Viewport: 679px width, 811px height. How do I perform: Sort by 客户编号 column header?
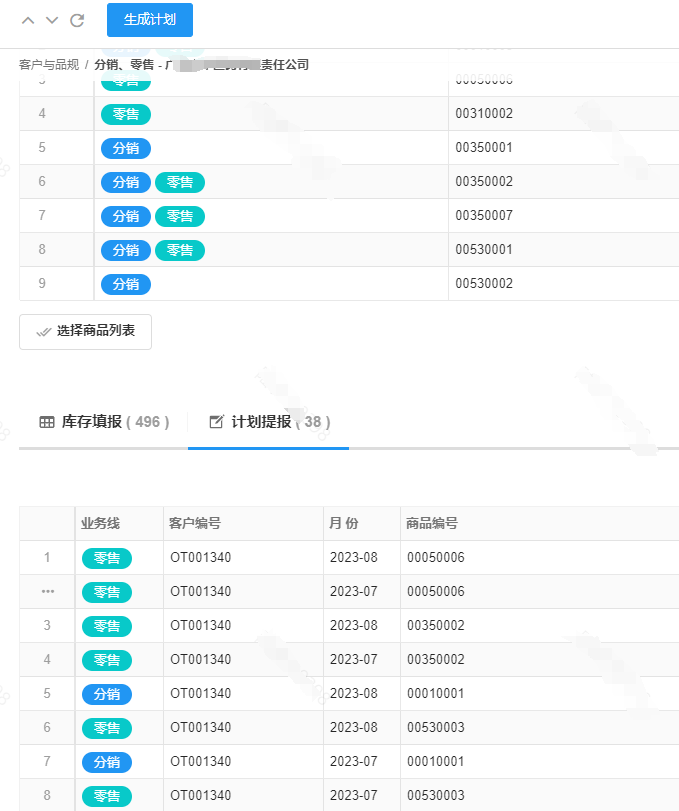[x=195, y=523]
